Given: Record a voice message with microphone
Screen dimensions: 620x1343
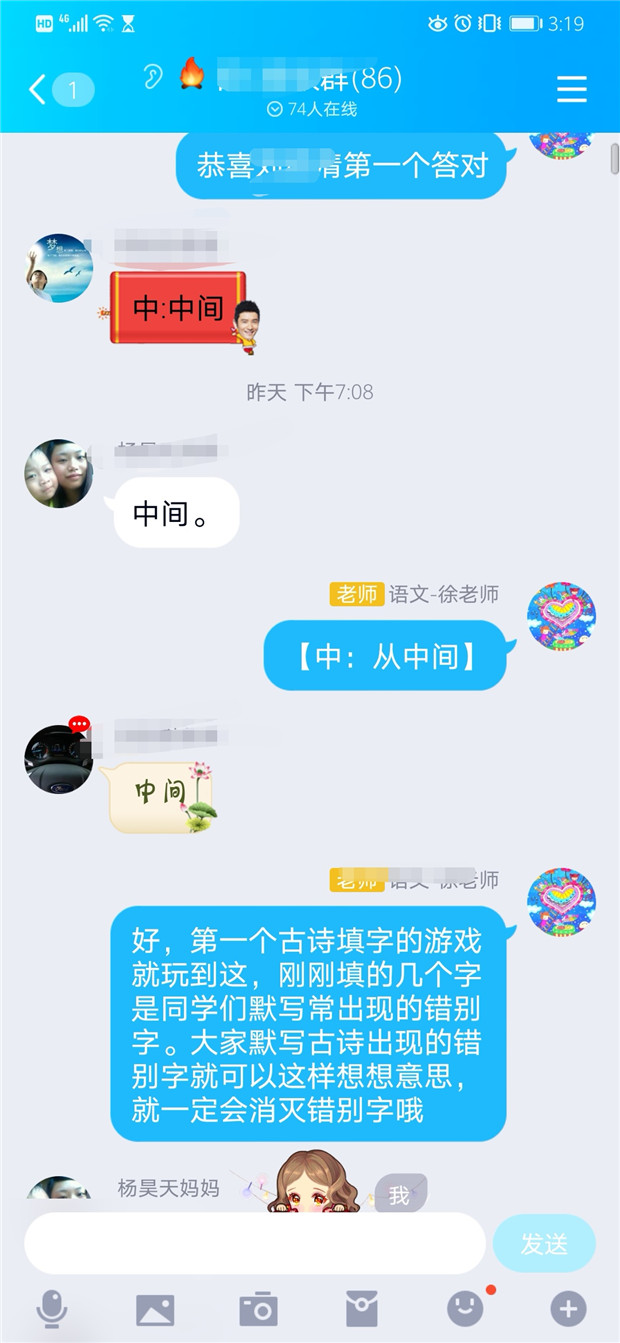Looking at the screenshot, I should pyautogui.click(x=51, y=1308).
